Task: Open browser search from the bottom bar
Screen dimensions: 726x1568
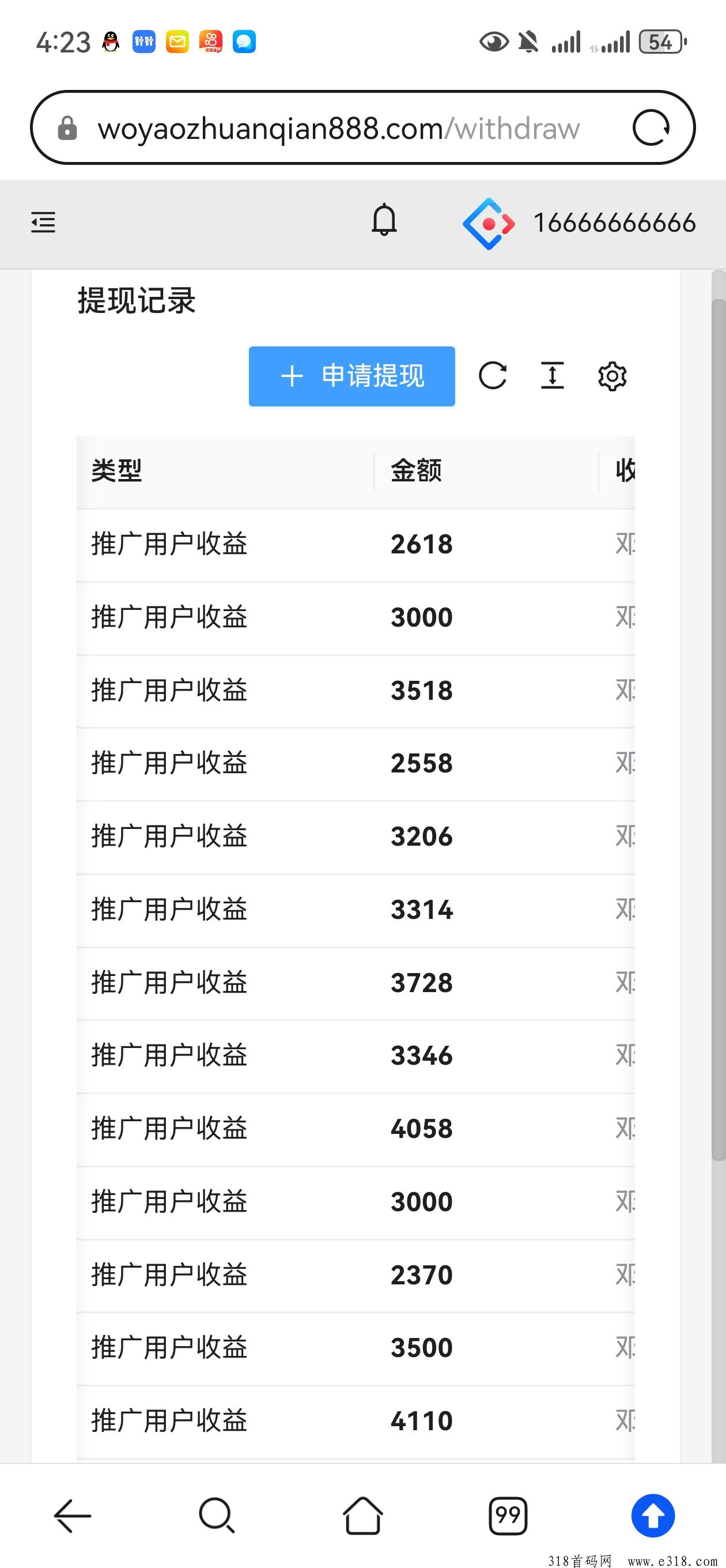Action: click(x=217, y=1515)
